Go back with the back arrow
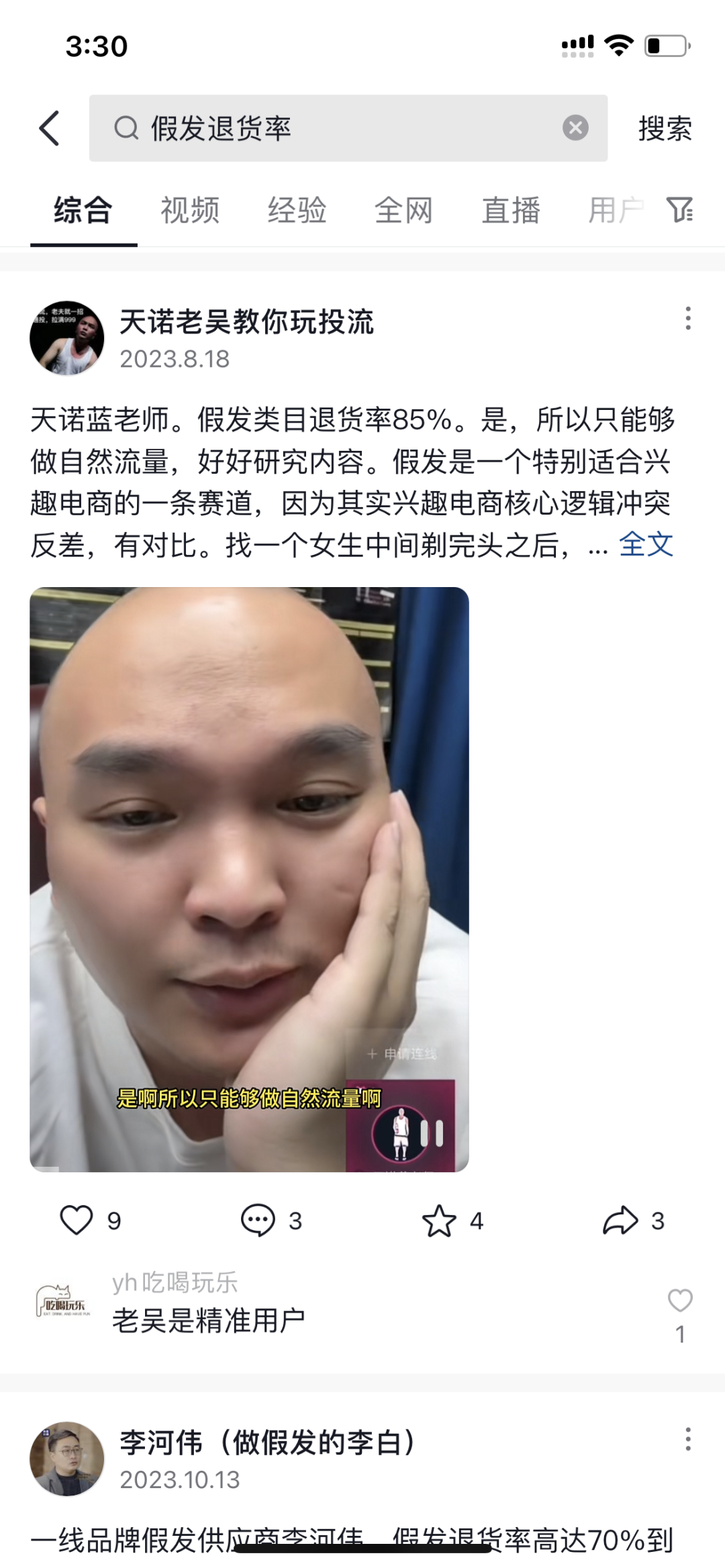This screenshot has width=725, height=1568. [x=50, y=128]
